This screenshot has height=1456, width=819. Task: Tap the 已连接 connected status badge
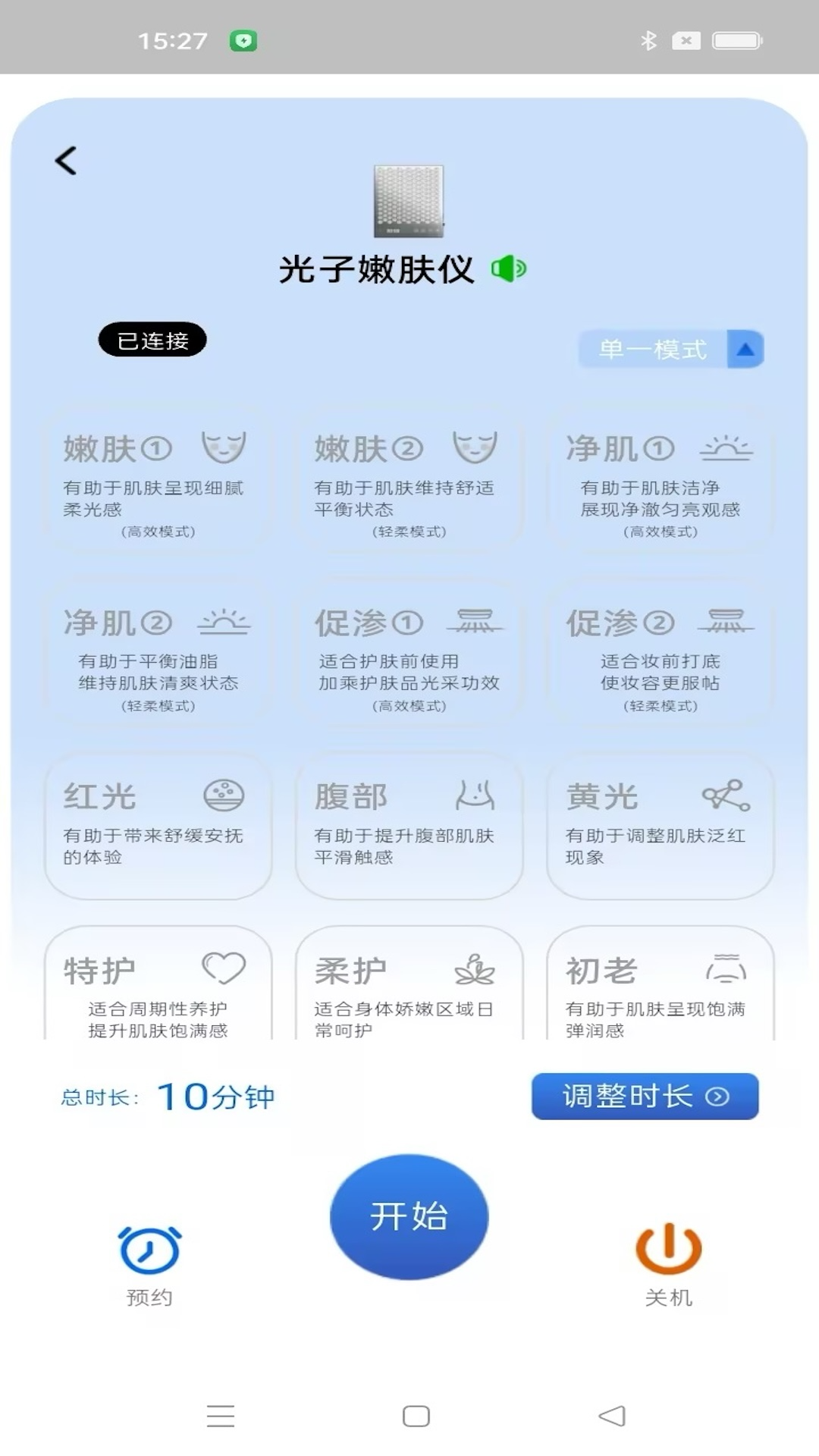point(152,340)
